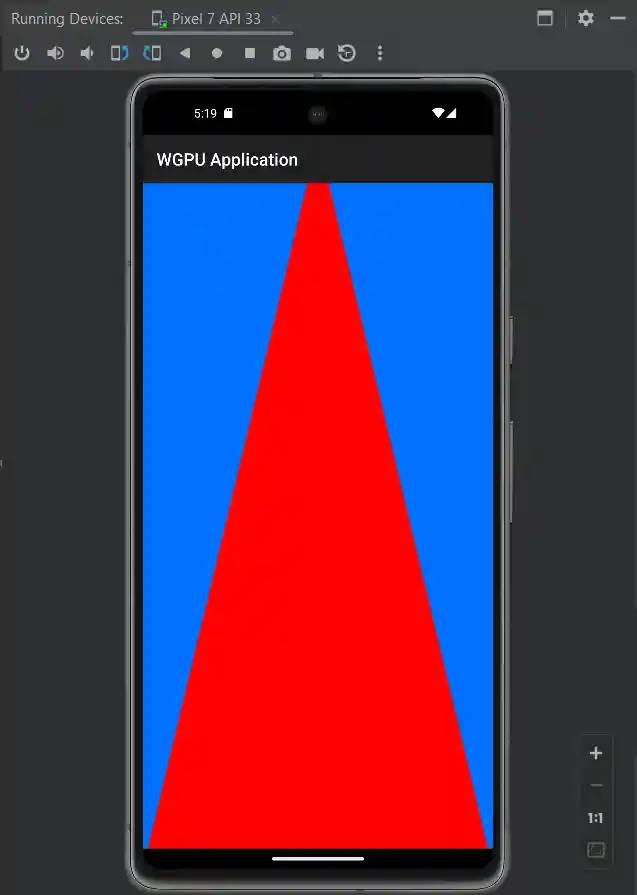The width and height of the screenshot is (637, 895).
Task: Set zoom to 1:1 actual size
Action: coord(596,818)
